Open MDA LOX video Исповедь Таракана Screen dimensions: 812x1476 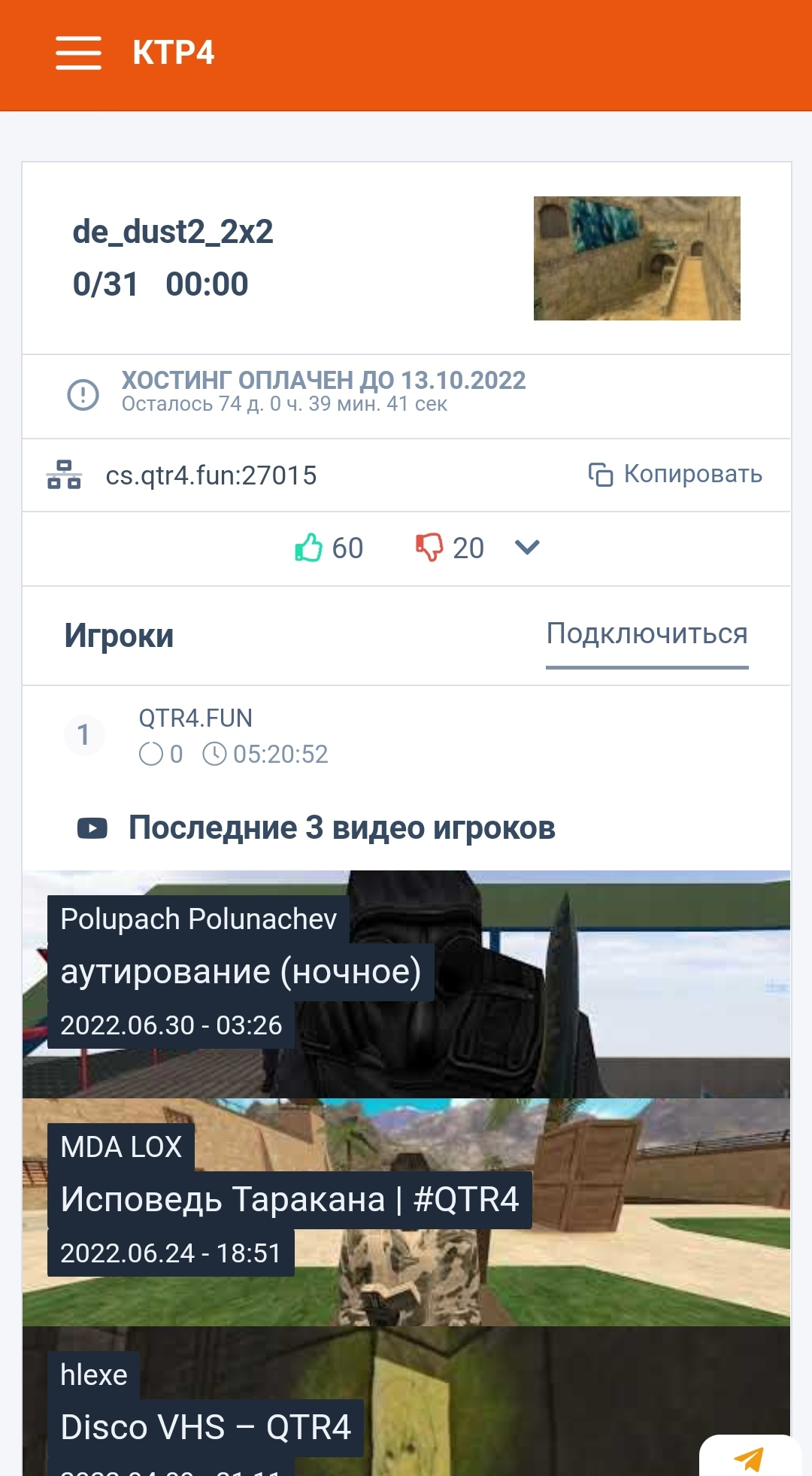pyautogui.click(x=406, y=1212)
